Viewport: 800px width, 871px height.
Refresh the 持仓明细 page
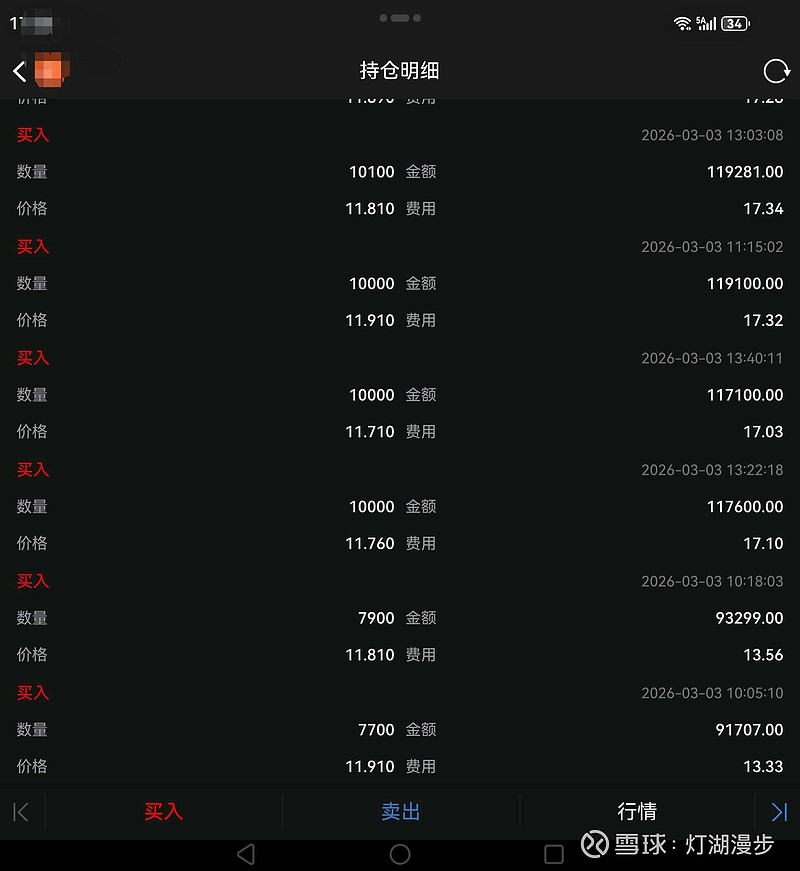tap(776, 71)
